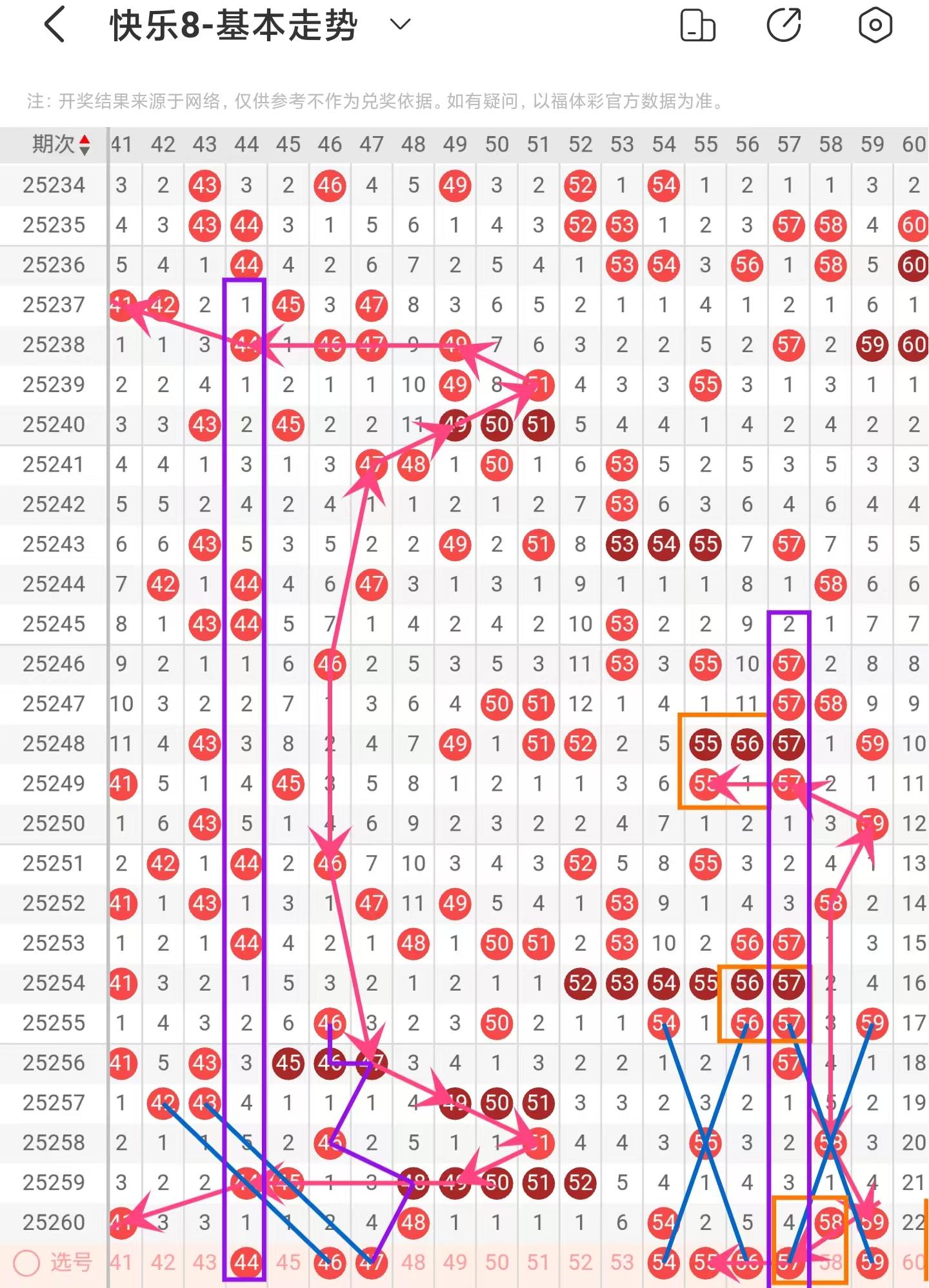Pick number 51 in the 选号 row
The height and width of the screenshot is (1288, 929).
(538, 1262)
